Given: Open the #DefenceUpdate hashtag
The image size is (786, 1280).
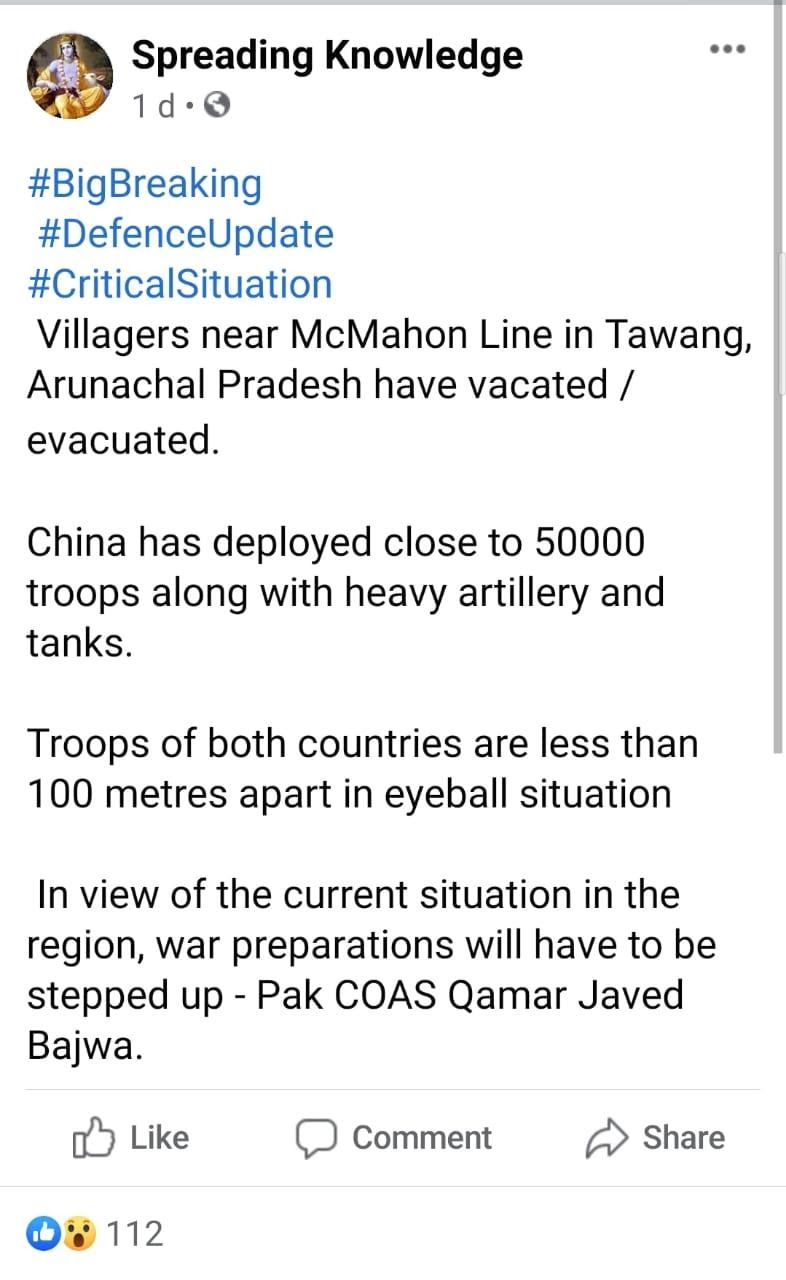Looking at the screenshot, I should [x=185, y=234].
